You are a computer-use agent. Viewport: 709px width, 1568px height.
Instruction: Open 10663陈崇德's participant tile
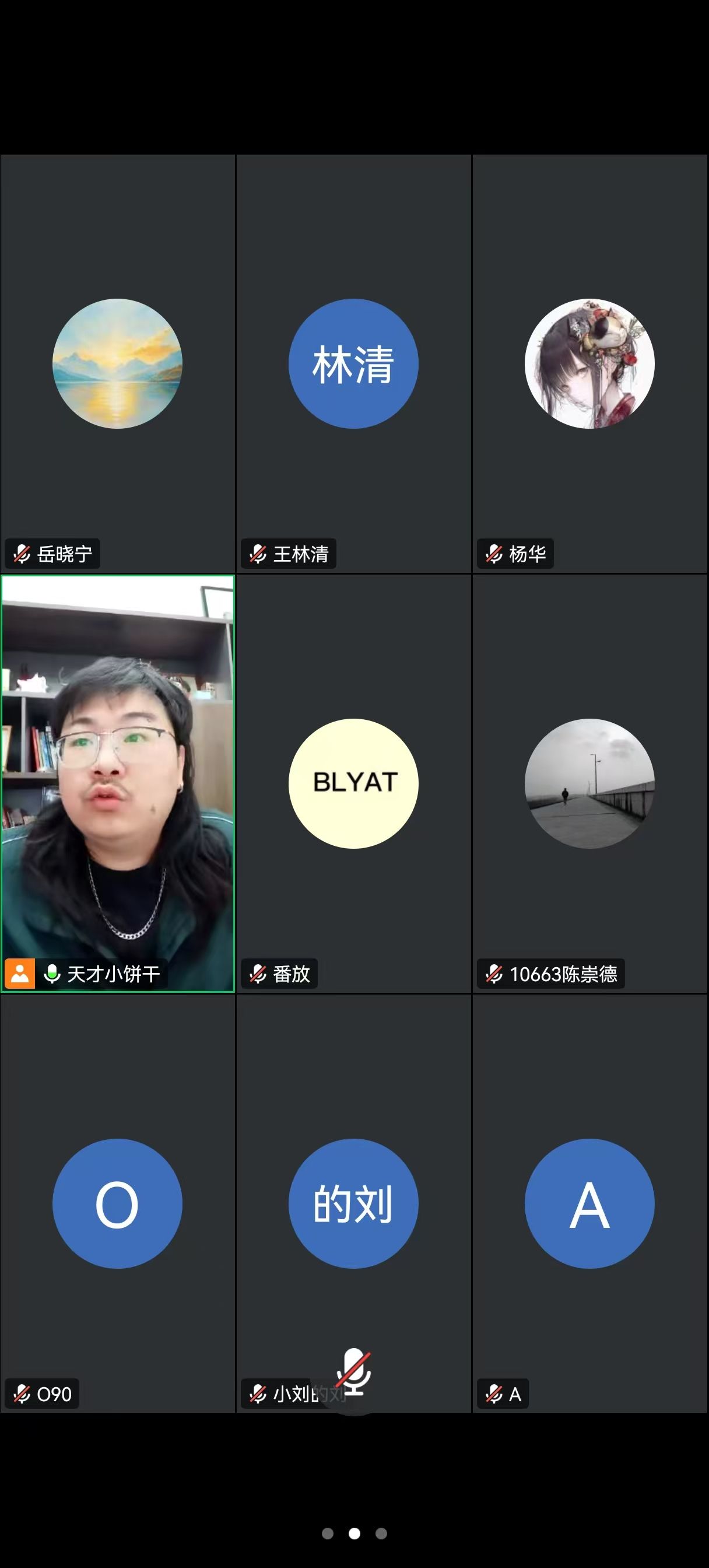click(x=589, y=783)
